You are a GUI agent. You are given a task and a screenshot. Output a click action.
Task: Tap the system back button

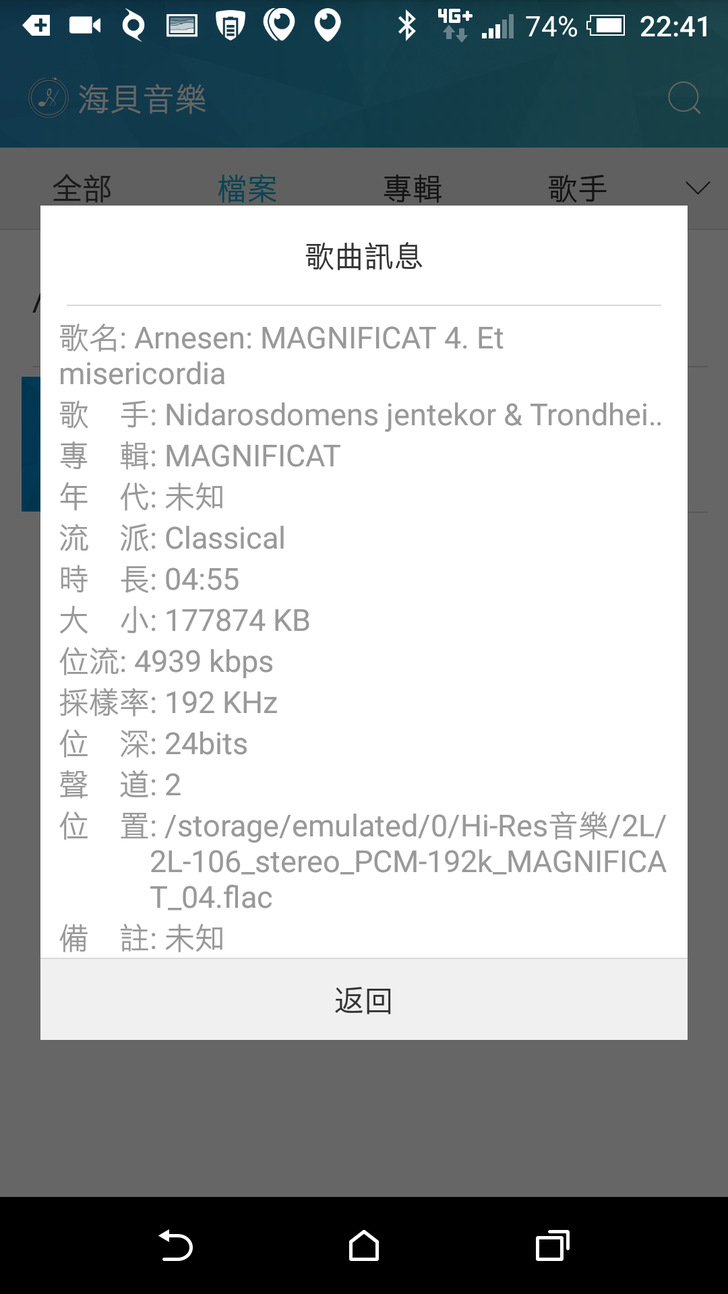pyautogui.click(x=176, y=1245)
